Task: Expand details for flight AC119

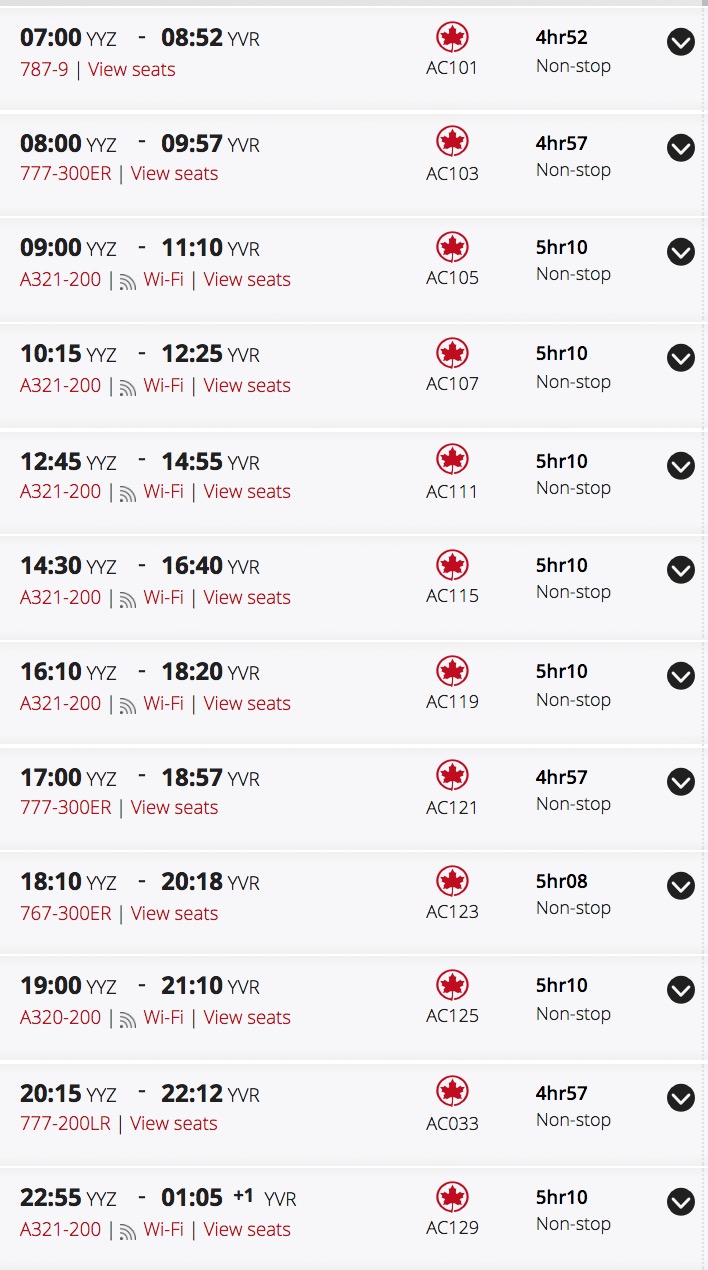Action: tap(681, 676)
